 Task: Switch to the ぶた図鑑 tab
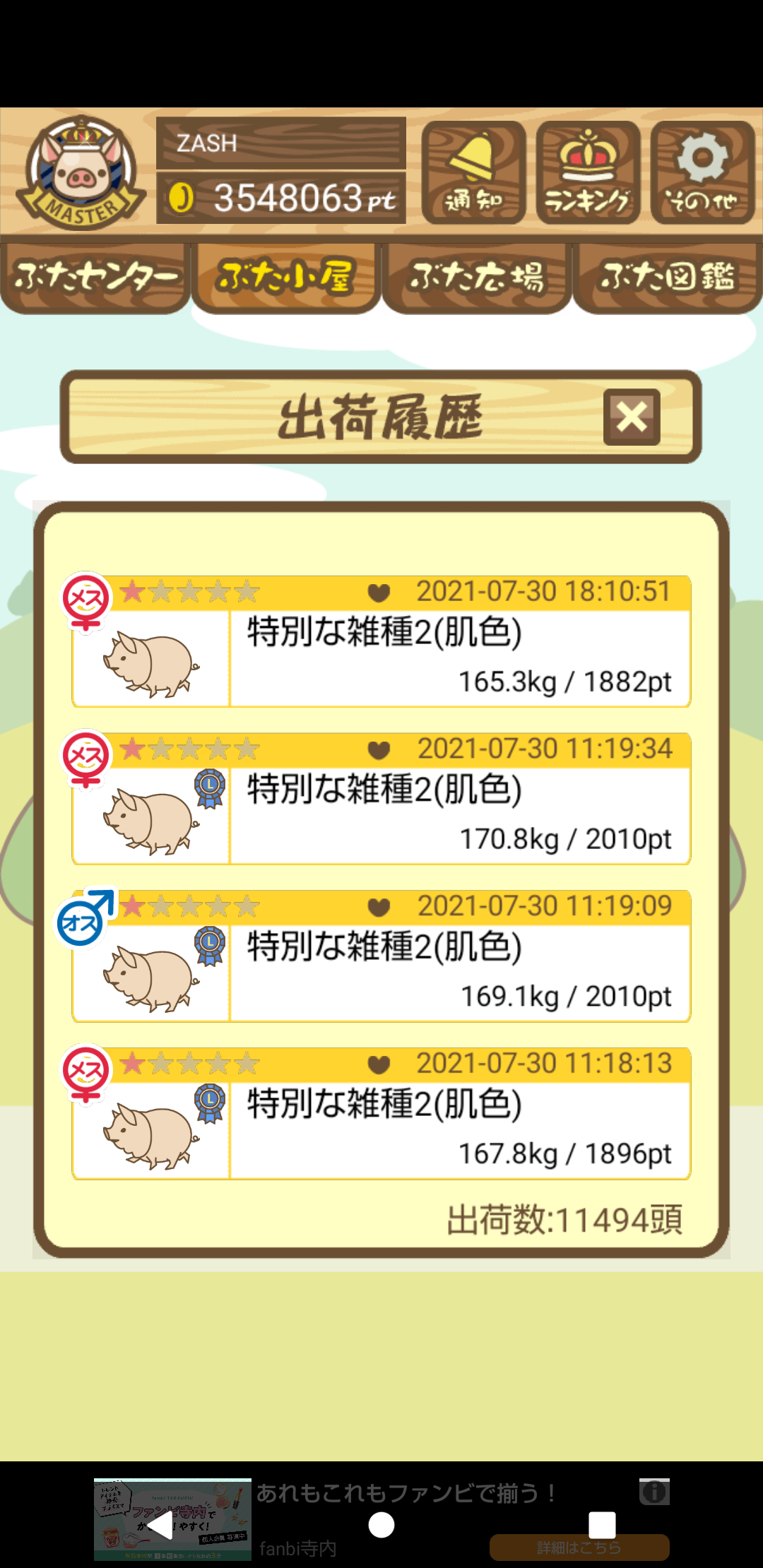(x=668, y=278)
